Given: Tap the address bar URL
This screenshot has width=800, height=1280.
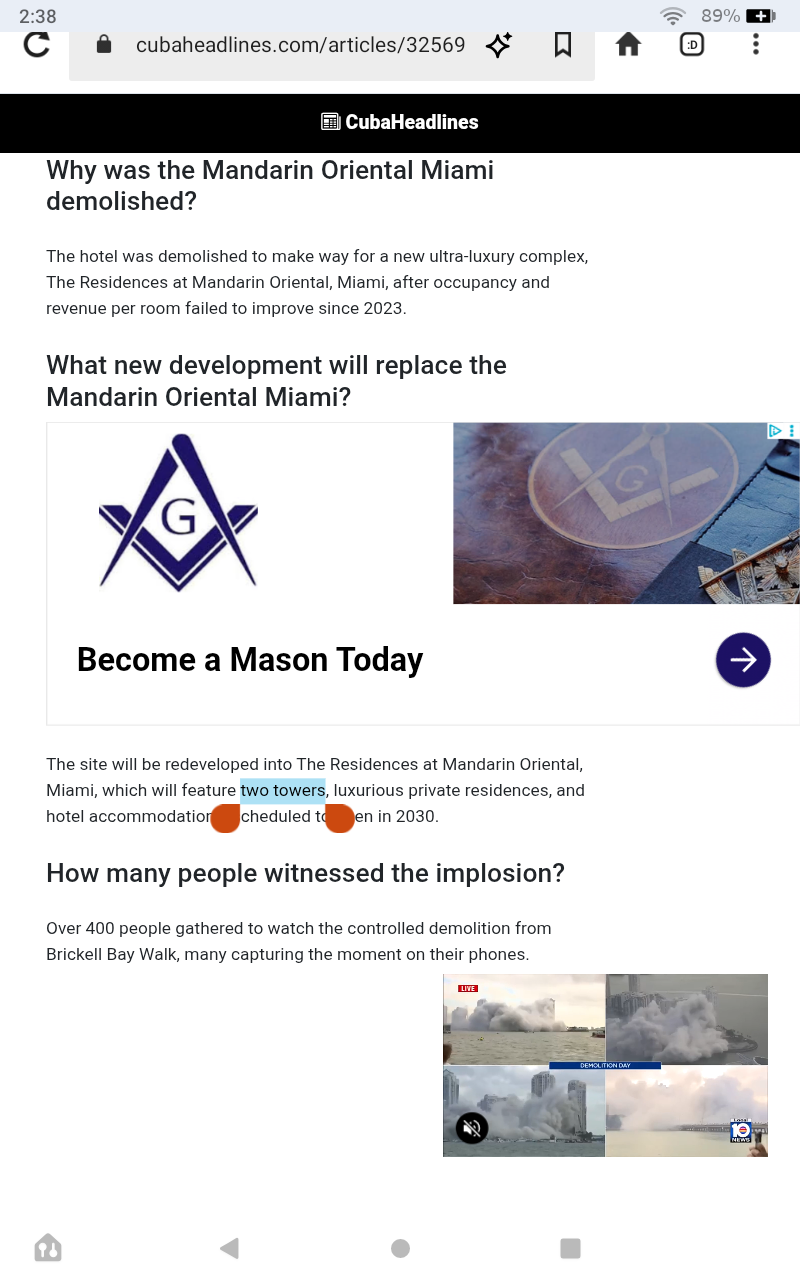Looking at the screenshot, I should tap(300, 45).
